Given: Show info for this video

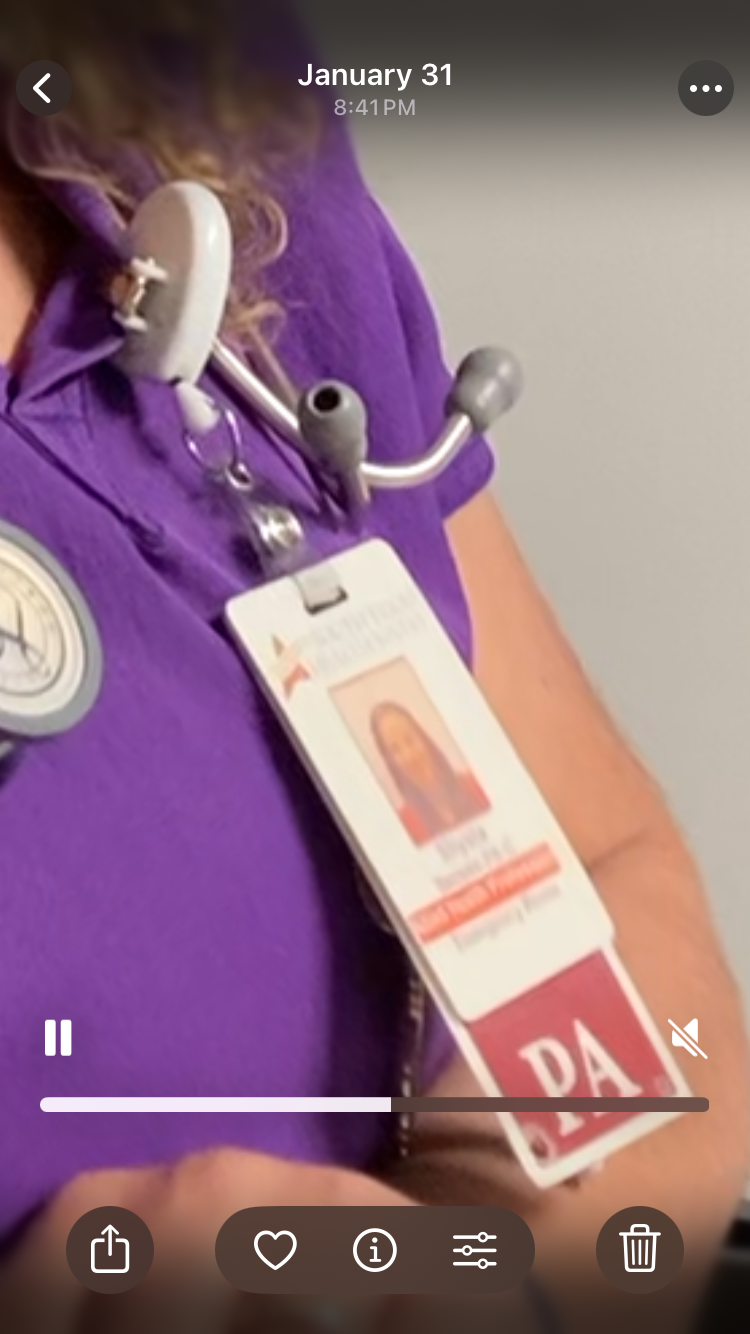Looking at the screenshot, I should (x=375, y=1251).
